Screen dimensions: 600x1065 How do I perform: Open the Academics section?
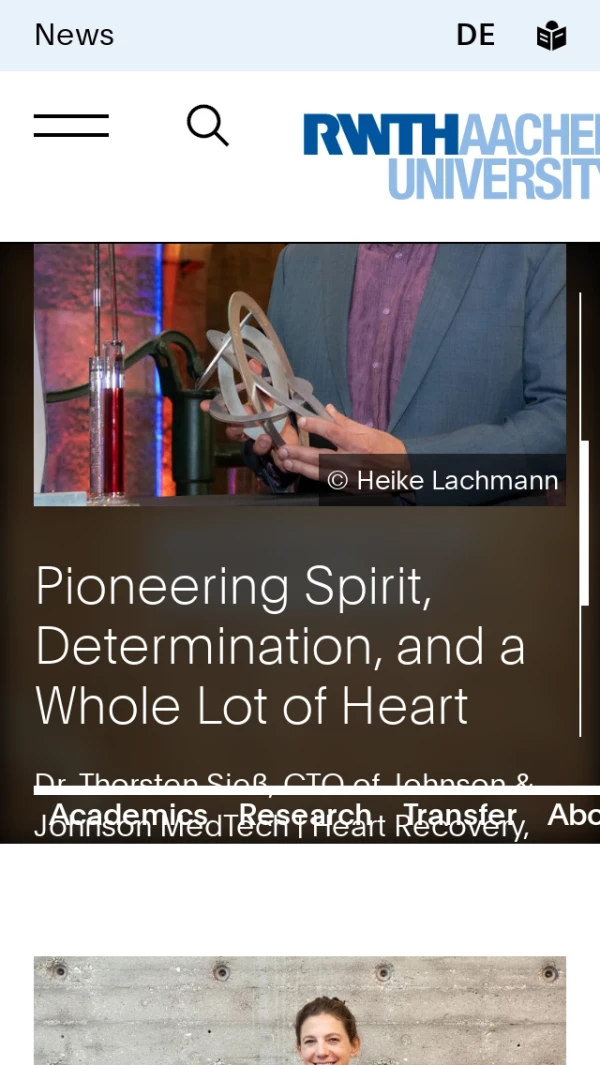tap(129, 814)
